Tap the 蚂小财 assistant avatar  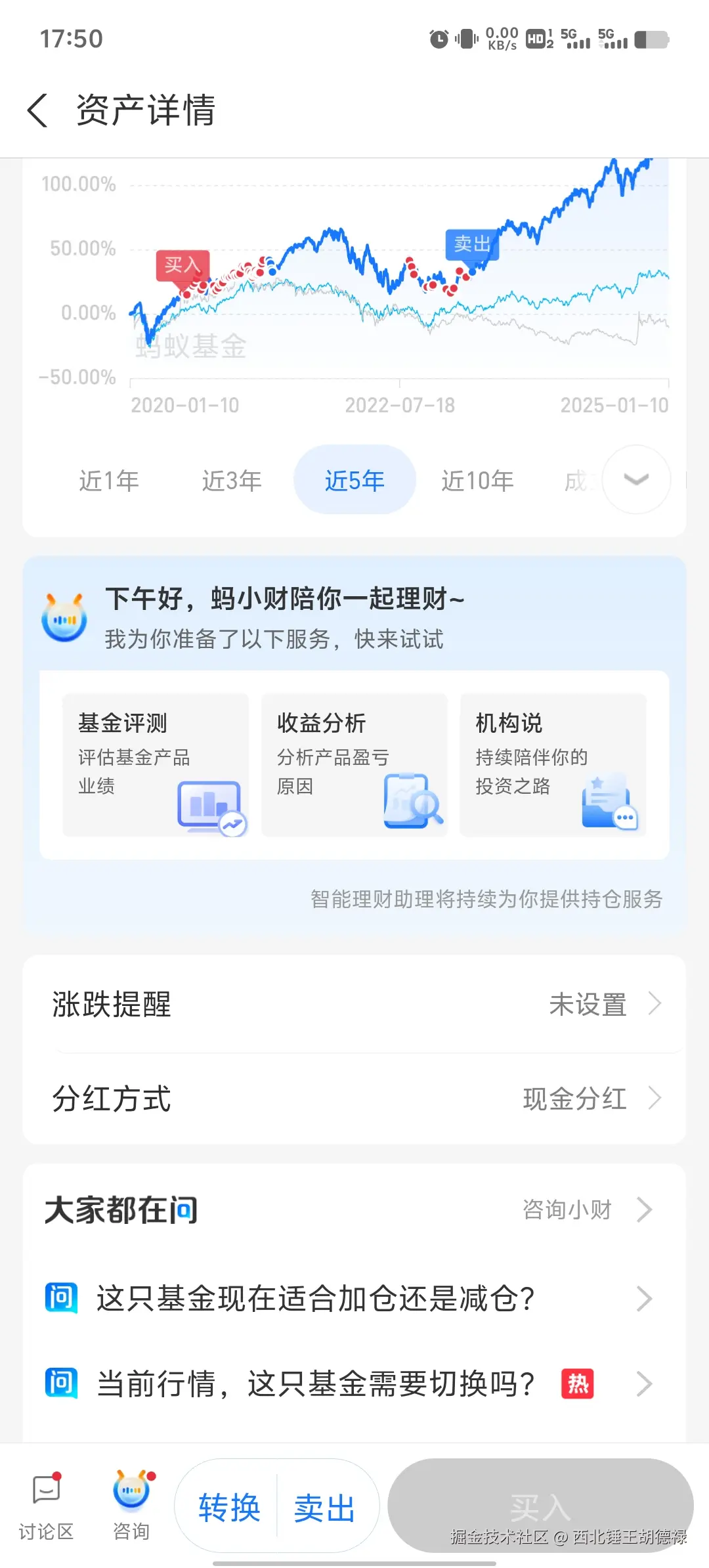pos(64,617)
